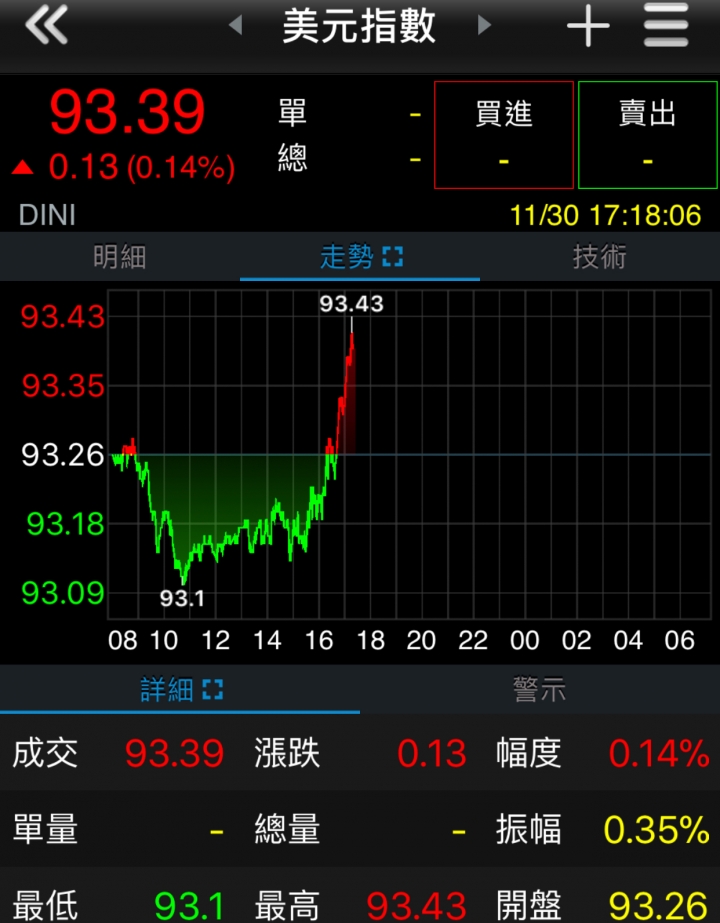This screenshot has height=923, width=720.
Task: Open the 技術 technical tab
Action: (600, 257)
